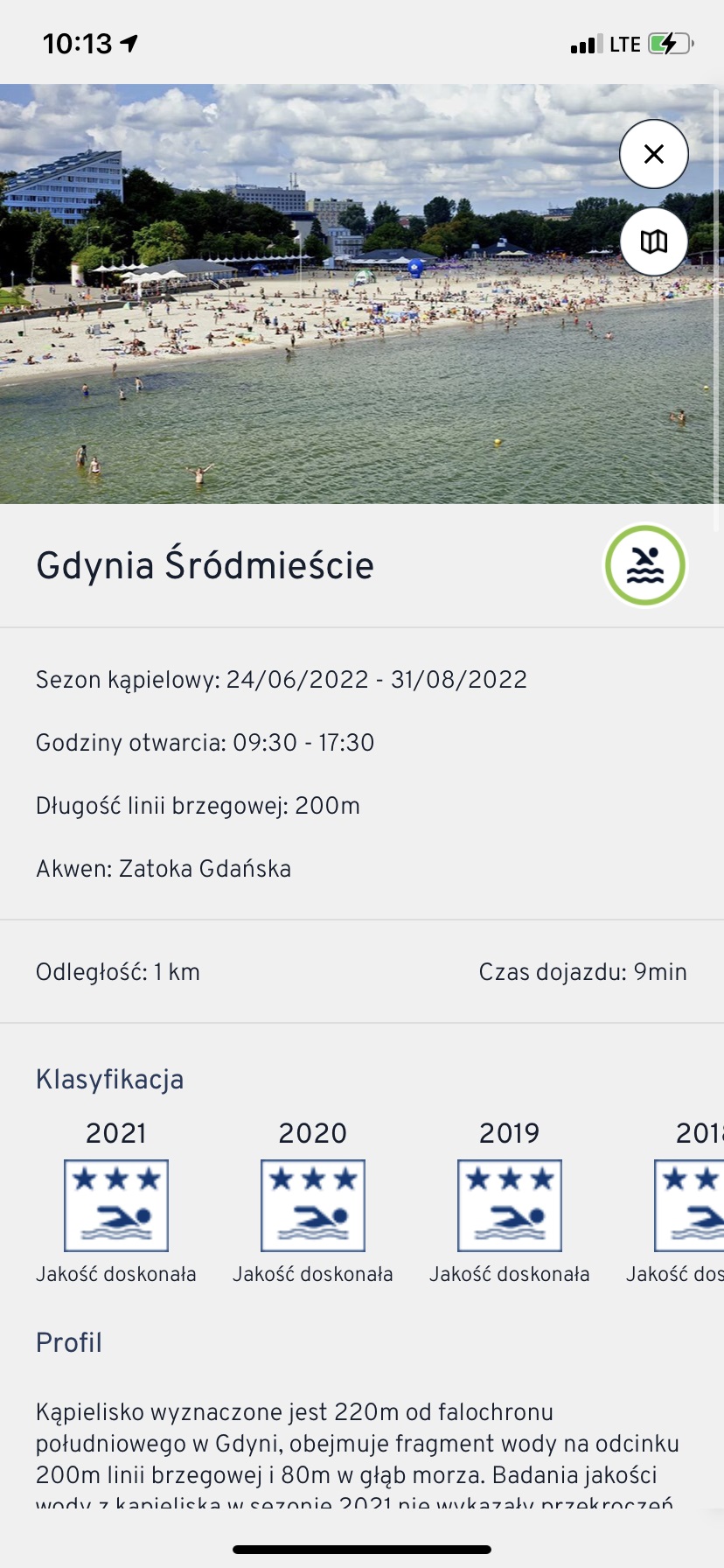724x1568 pixels.
Task: Select the 'Klasyfikacja' section heading
Action: [x=108, y=1080]
